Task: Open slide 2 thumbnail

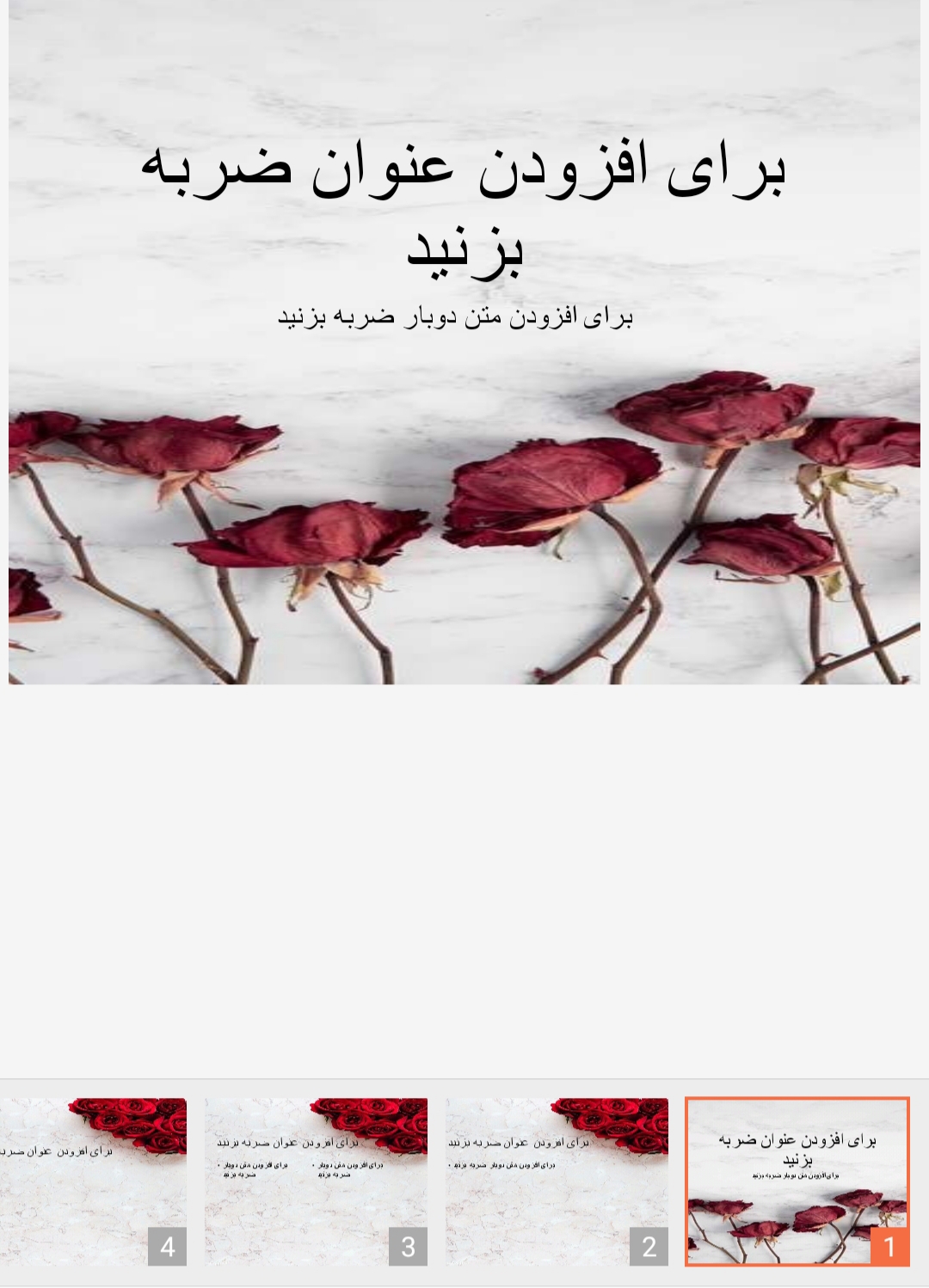Action: [557, 1181]
